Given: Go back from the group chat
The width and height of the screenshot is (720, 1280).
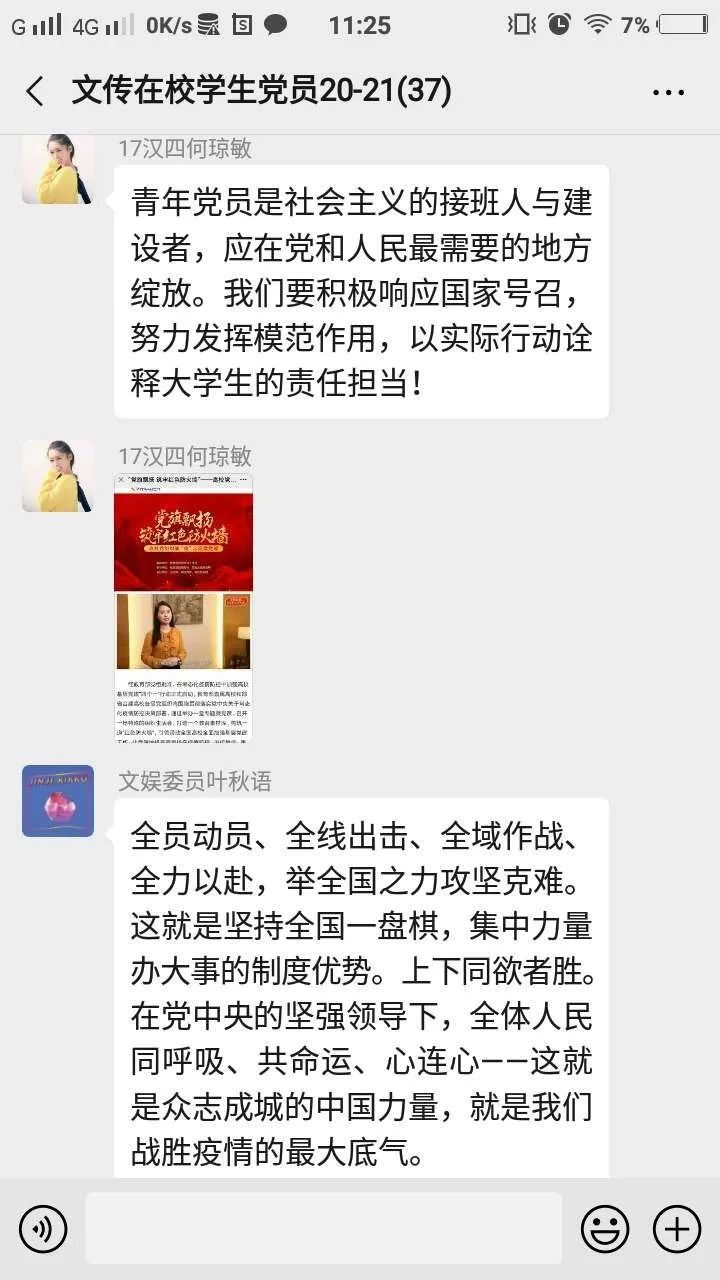Looking at the screenshot, I should point(34,92).
